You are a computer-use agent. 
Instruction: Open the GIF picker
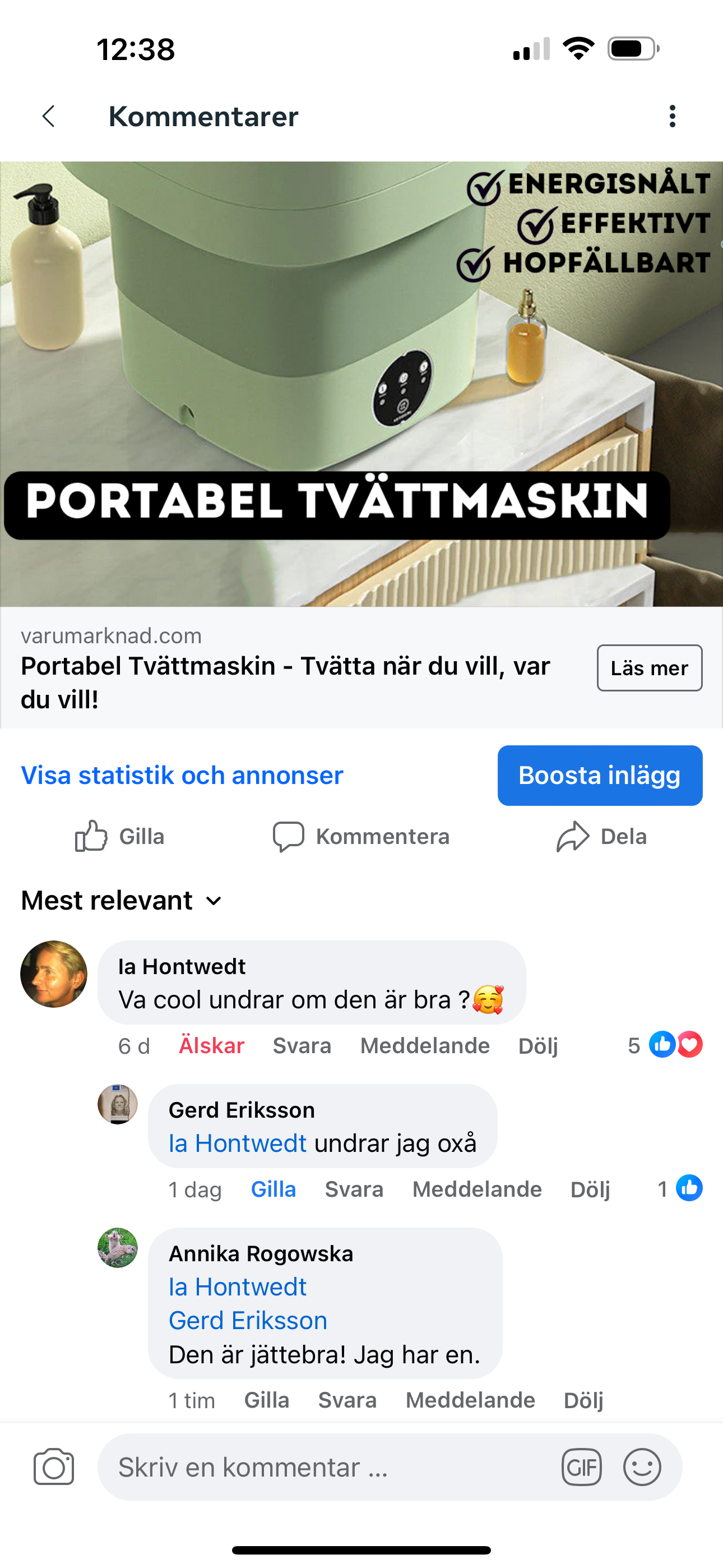pyautogui.click(x=581, y=1467)
